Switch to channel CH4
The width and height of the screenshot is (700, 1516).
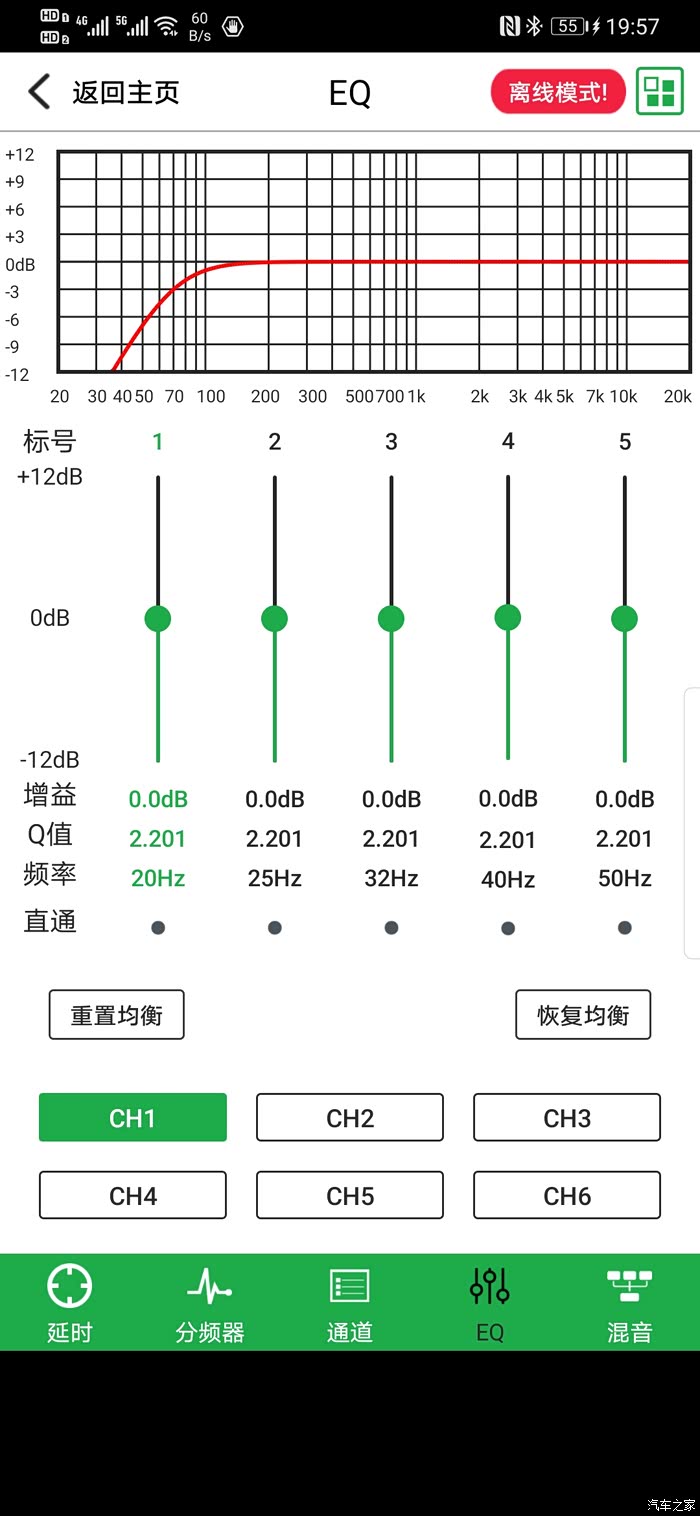click(133, 1195)
